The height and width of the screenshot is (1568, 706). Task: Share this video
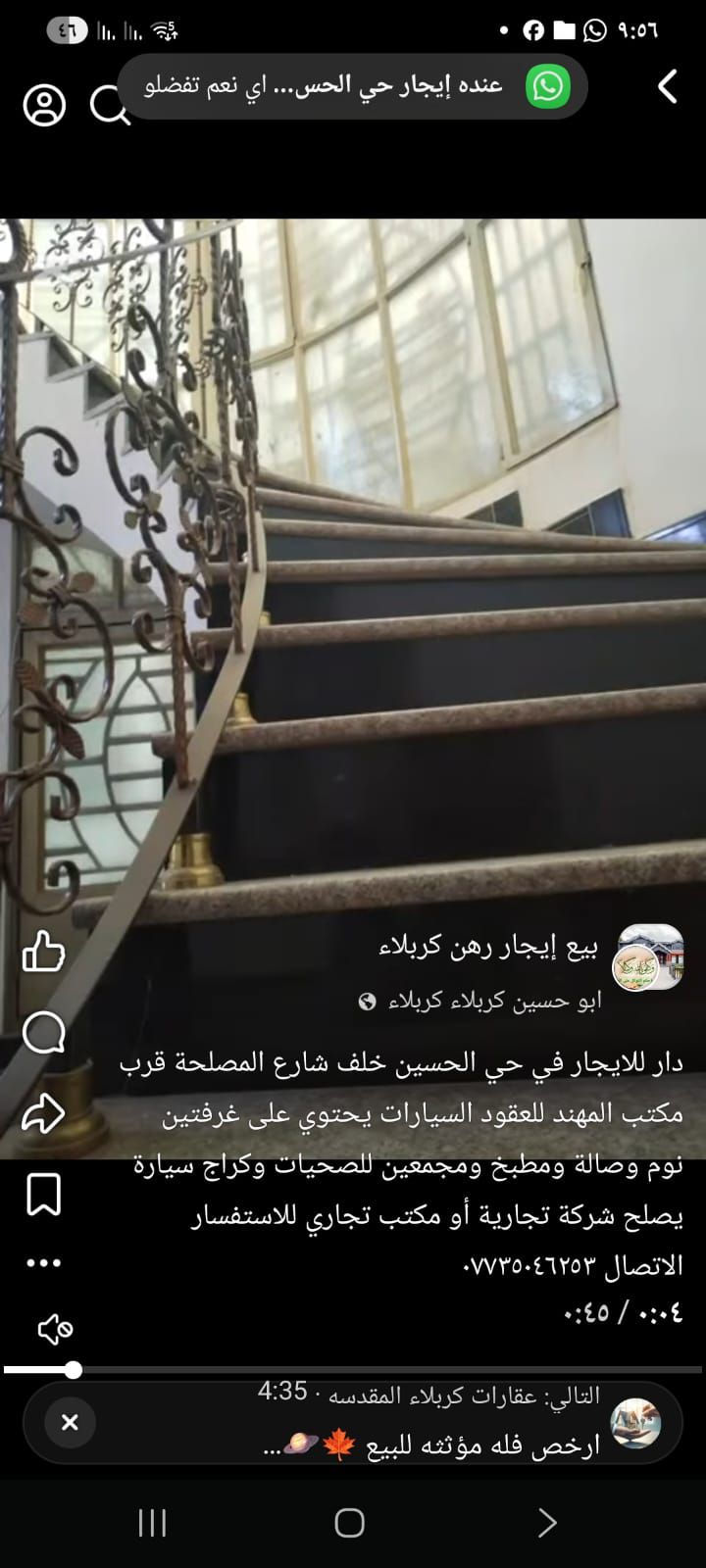click(43, 1113)
